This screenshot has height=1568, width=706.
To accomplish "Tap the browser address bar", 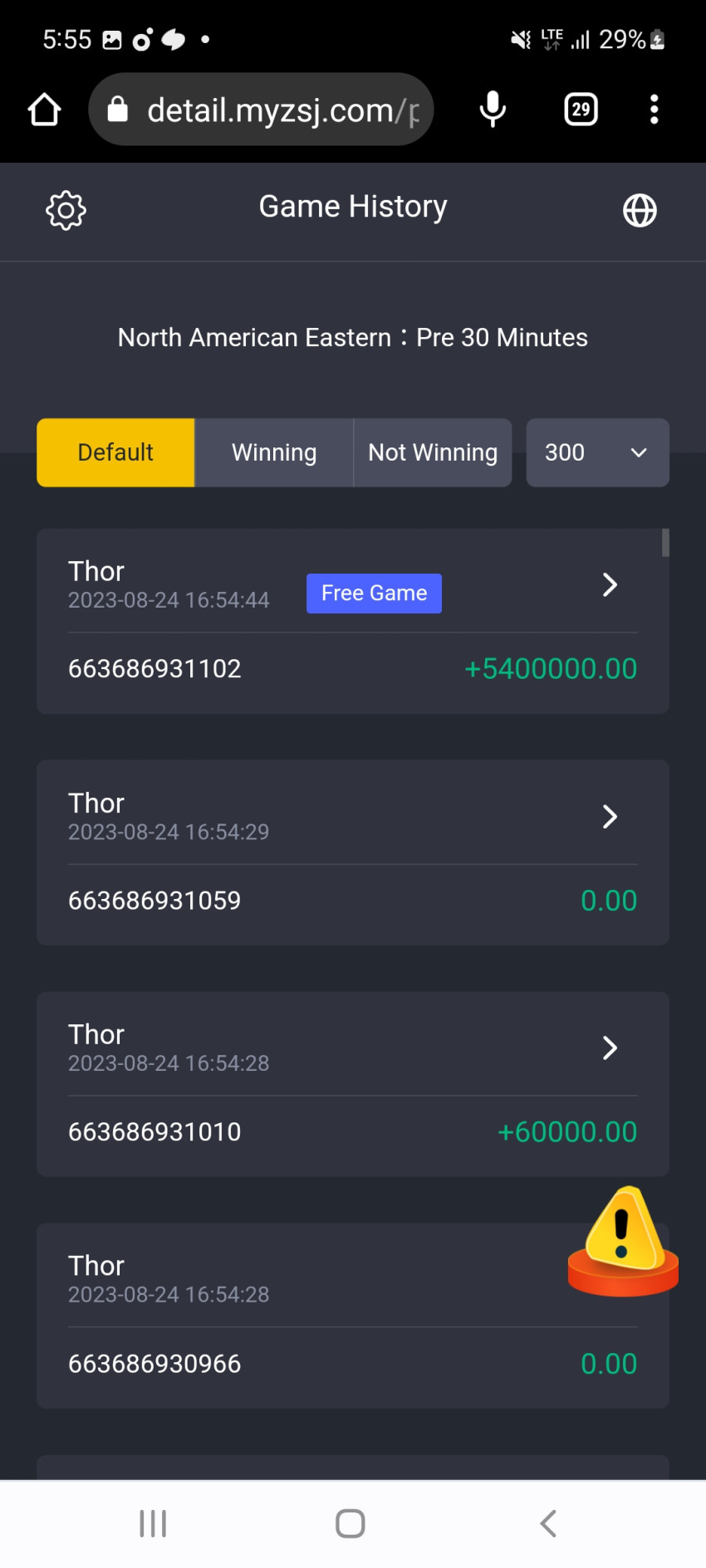I will [261, 110].
